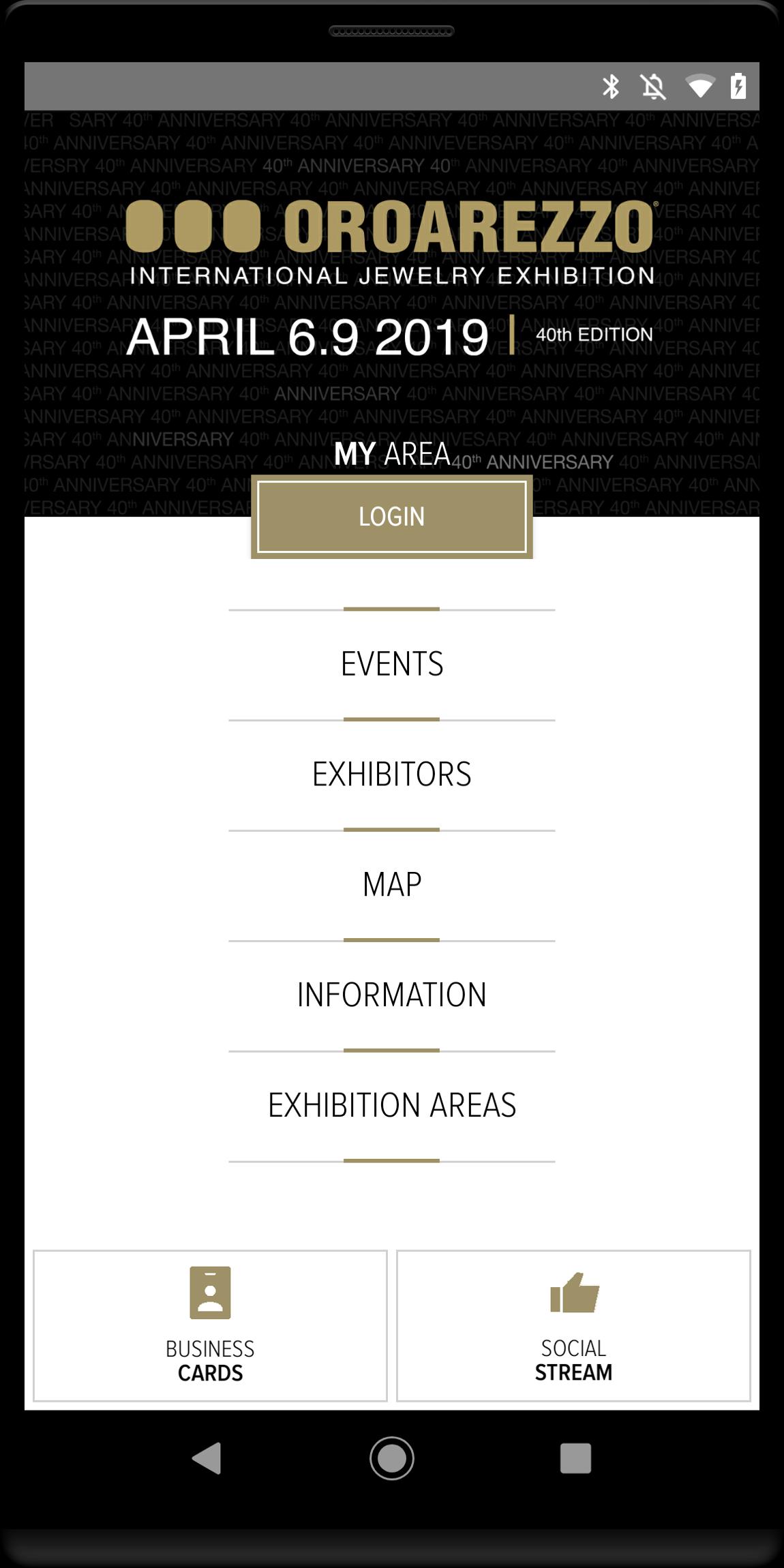Open Business Cards
784x1568 pixels.
210,1325
